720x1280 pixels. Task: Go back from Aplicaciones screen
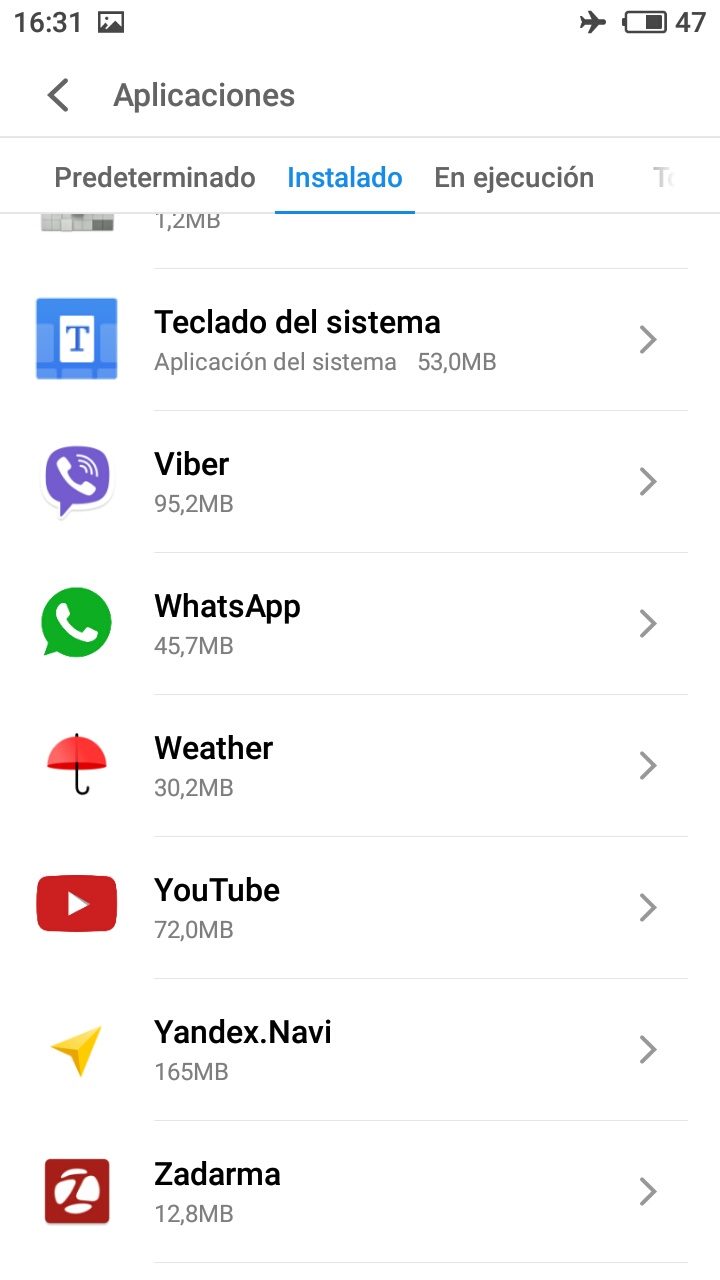pos(58,96)
